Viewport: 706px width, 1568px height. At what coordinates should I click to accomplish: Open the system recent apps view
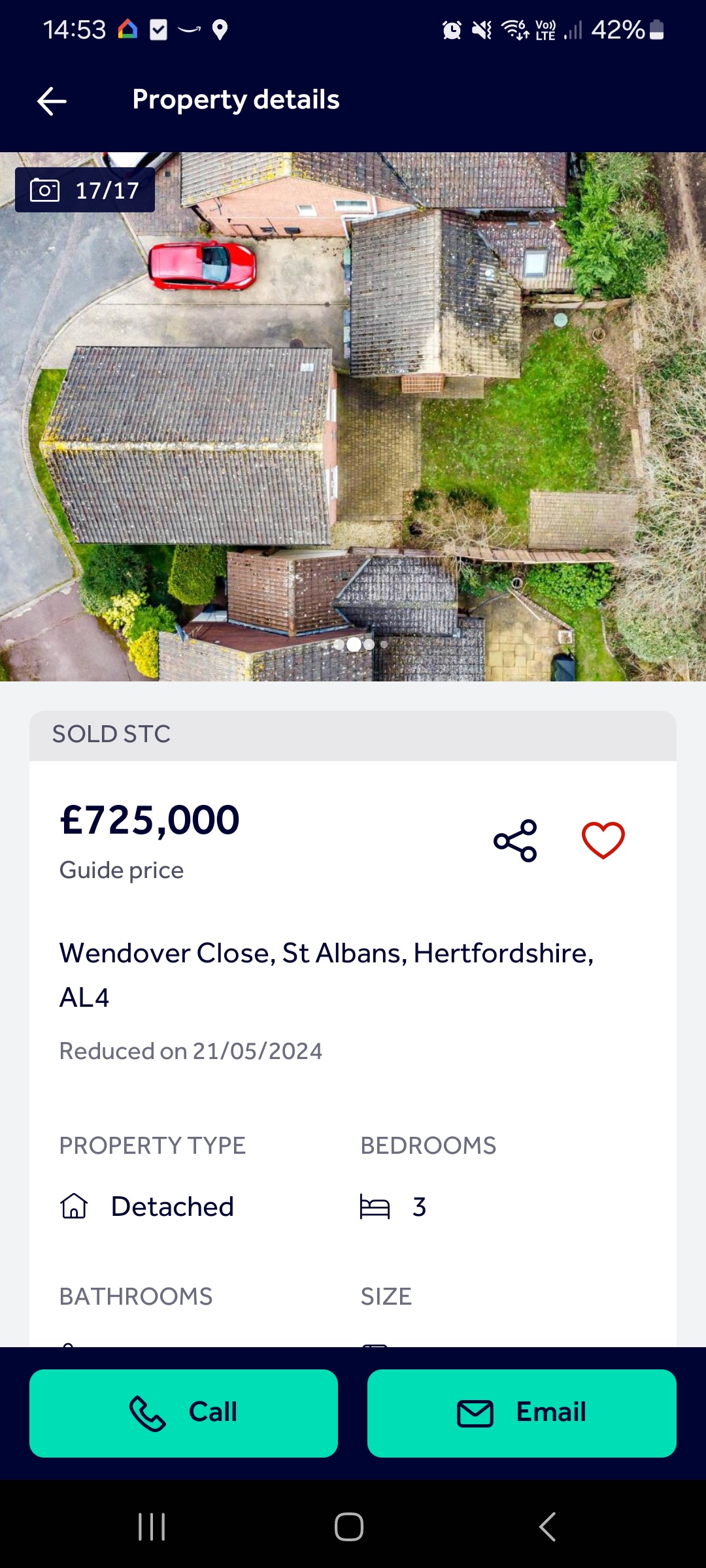tap(152, 1527)
